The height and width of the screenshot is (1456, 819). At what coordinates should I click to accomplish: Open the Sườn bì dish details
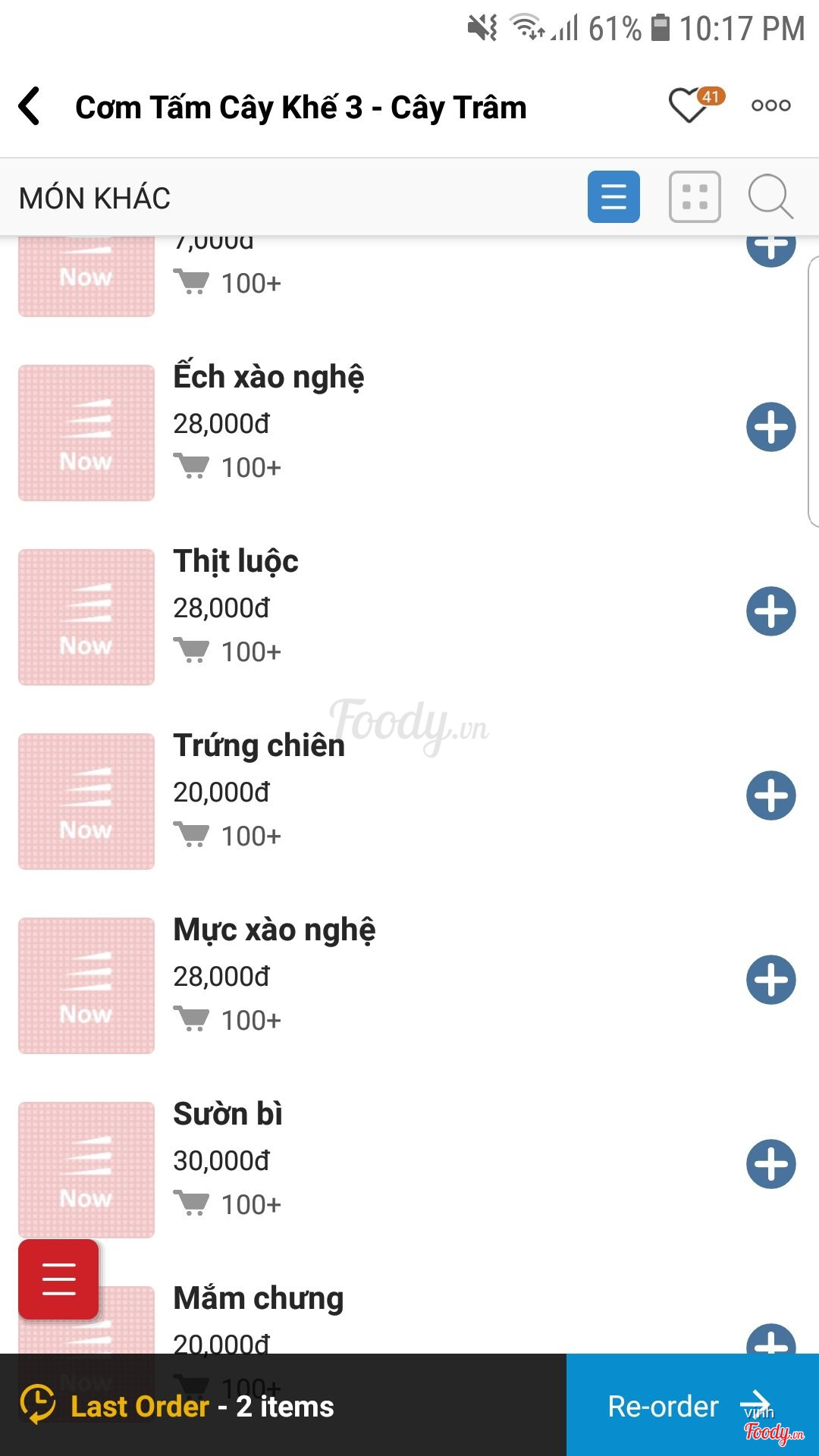pos(227,1115)
